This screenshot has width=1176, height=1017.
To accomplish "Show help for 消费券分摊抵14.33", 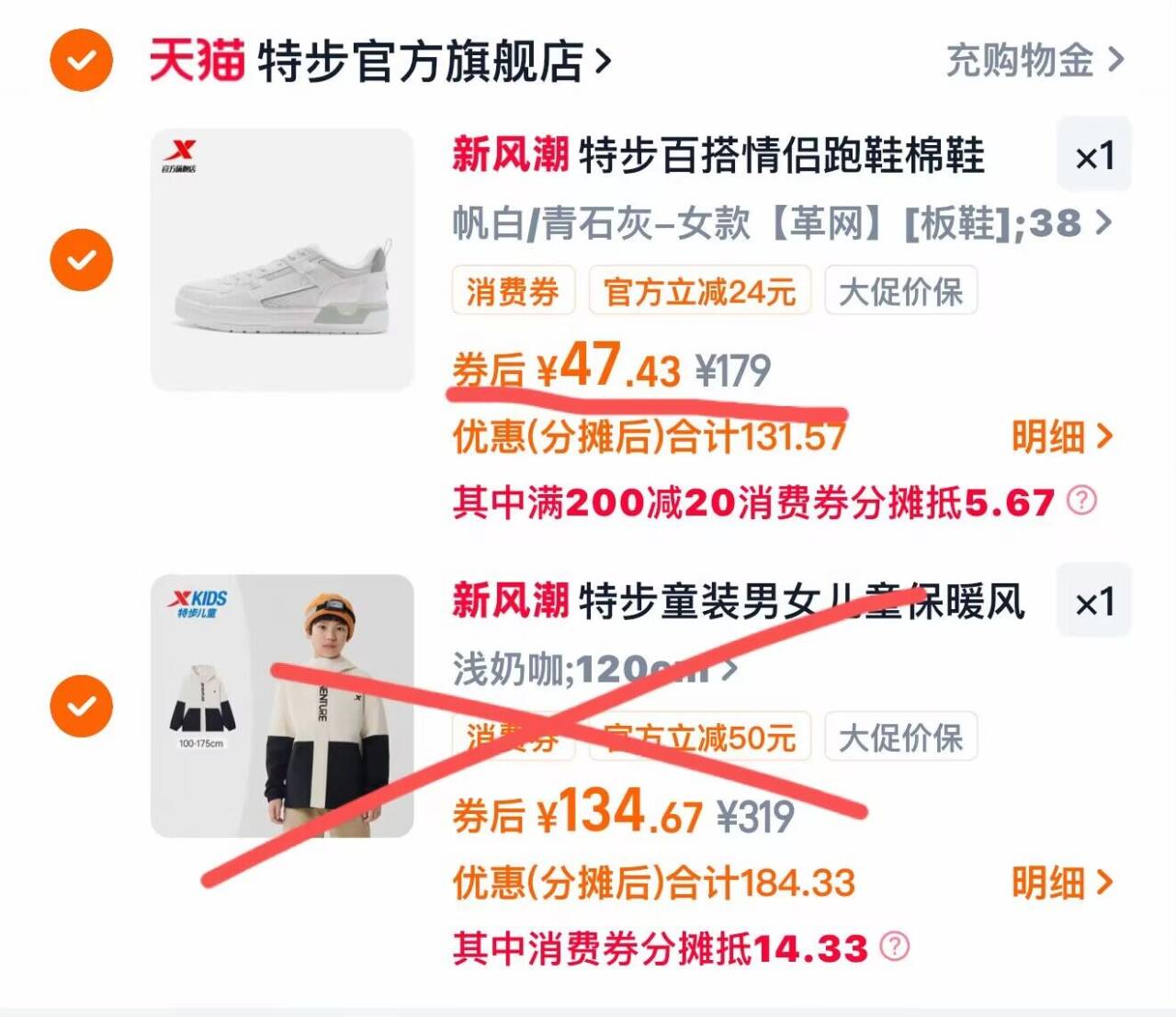I will tap(895, 946).
